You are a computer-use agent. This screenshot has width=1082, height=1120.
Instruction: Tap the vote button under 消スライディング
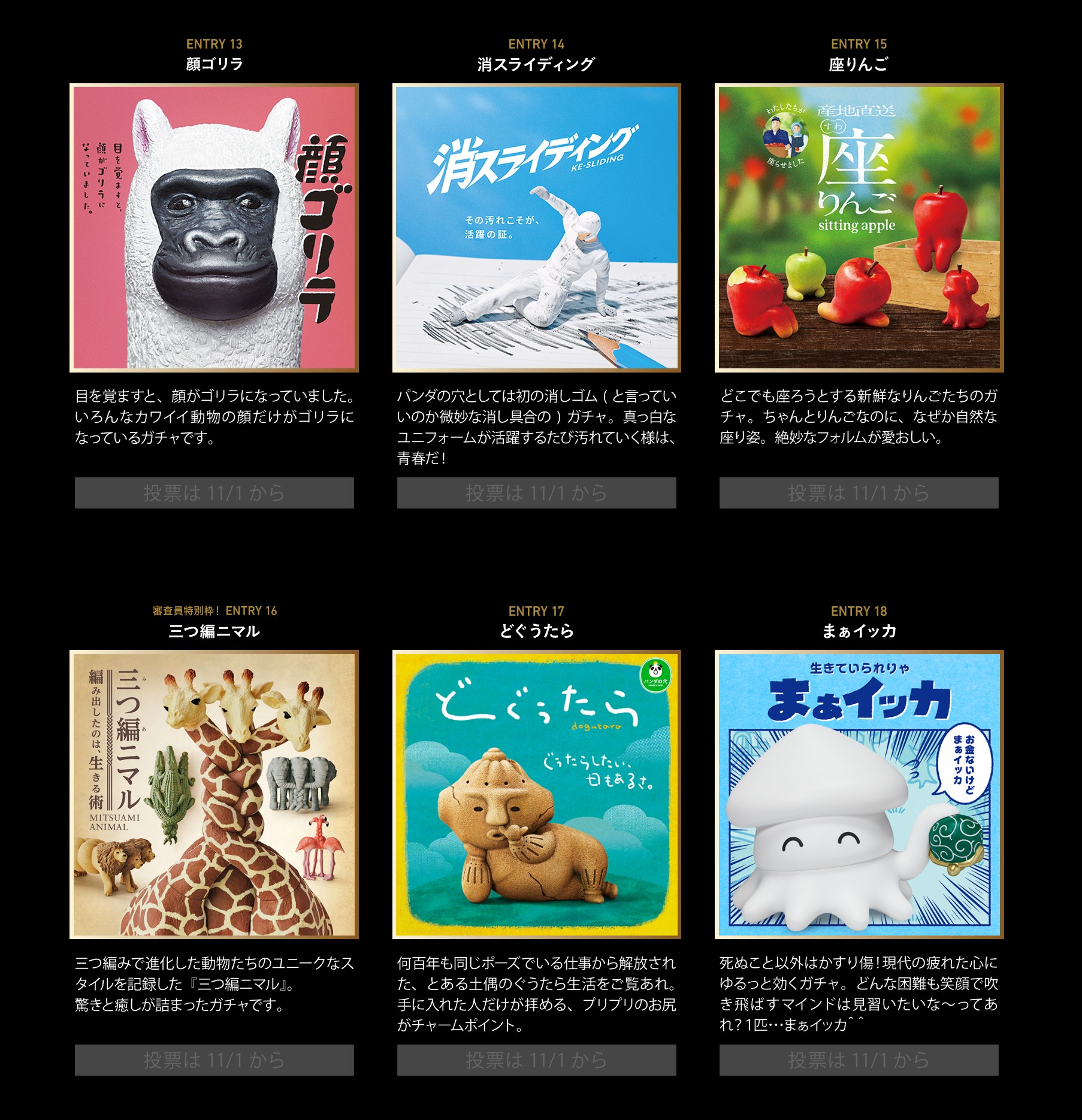[x=536, y=493]
